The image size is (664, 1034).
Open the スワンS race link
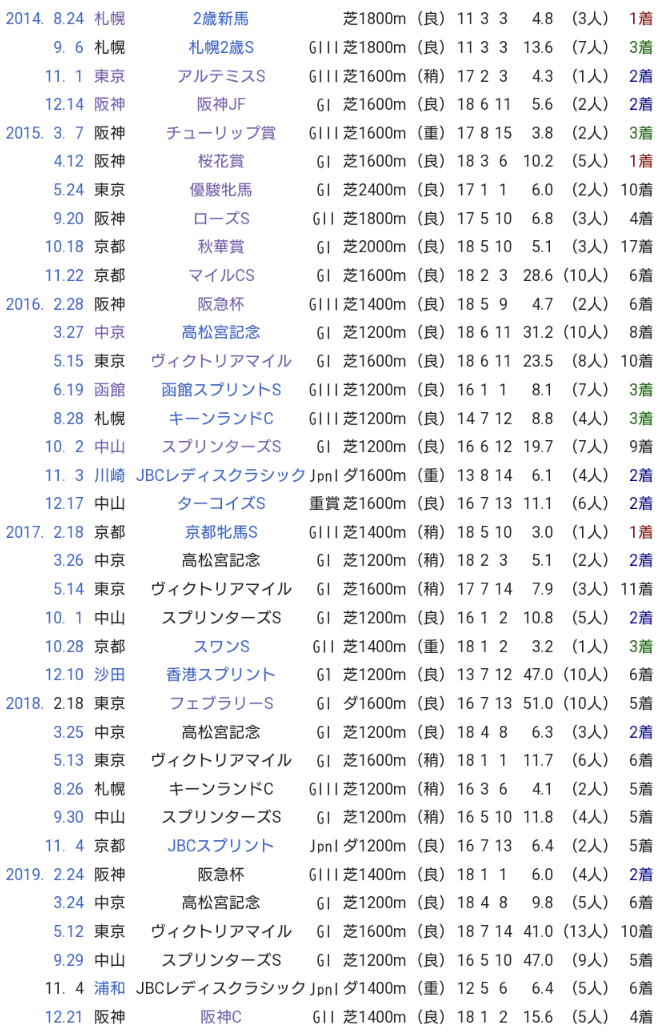click(x=221, y=646)
